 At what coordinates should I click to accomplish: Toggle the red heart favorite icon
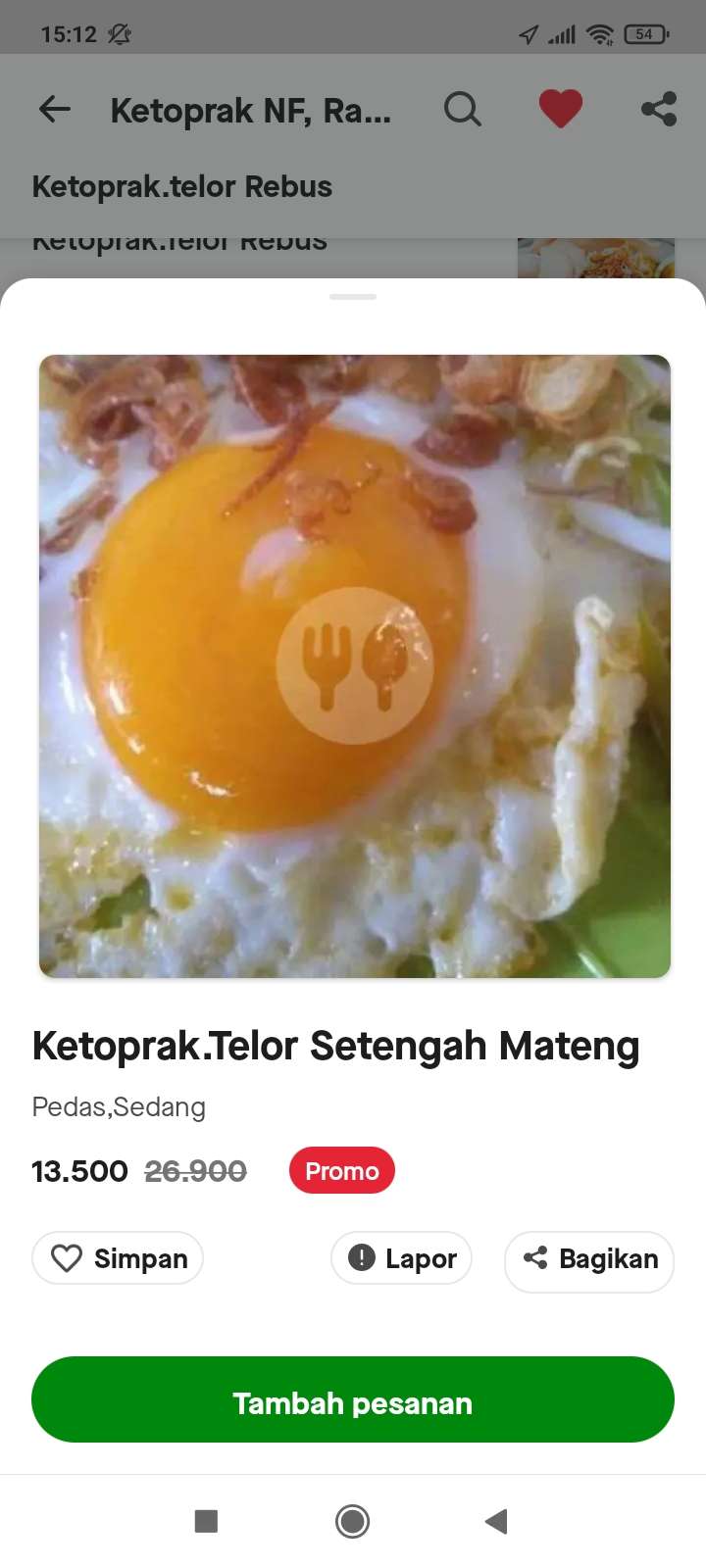(x=560, y=109)
